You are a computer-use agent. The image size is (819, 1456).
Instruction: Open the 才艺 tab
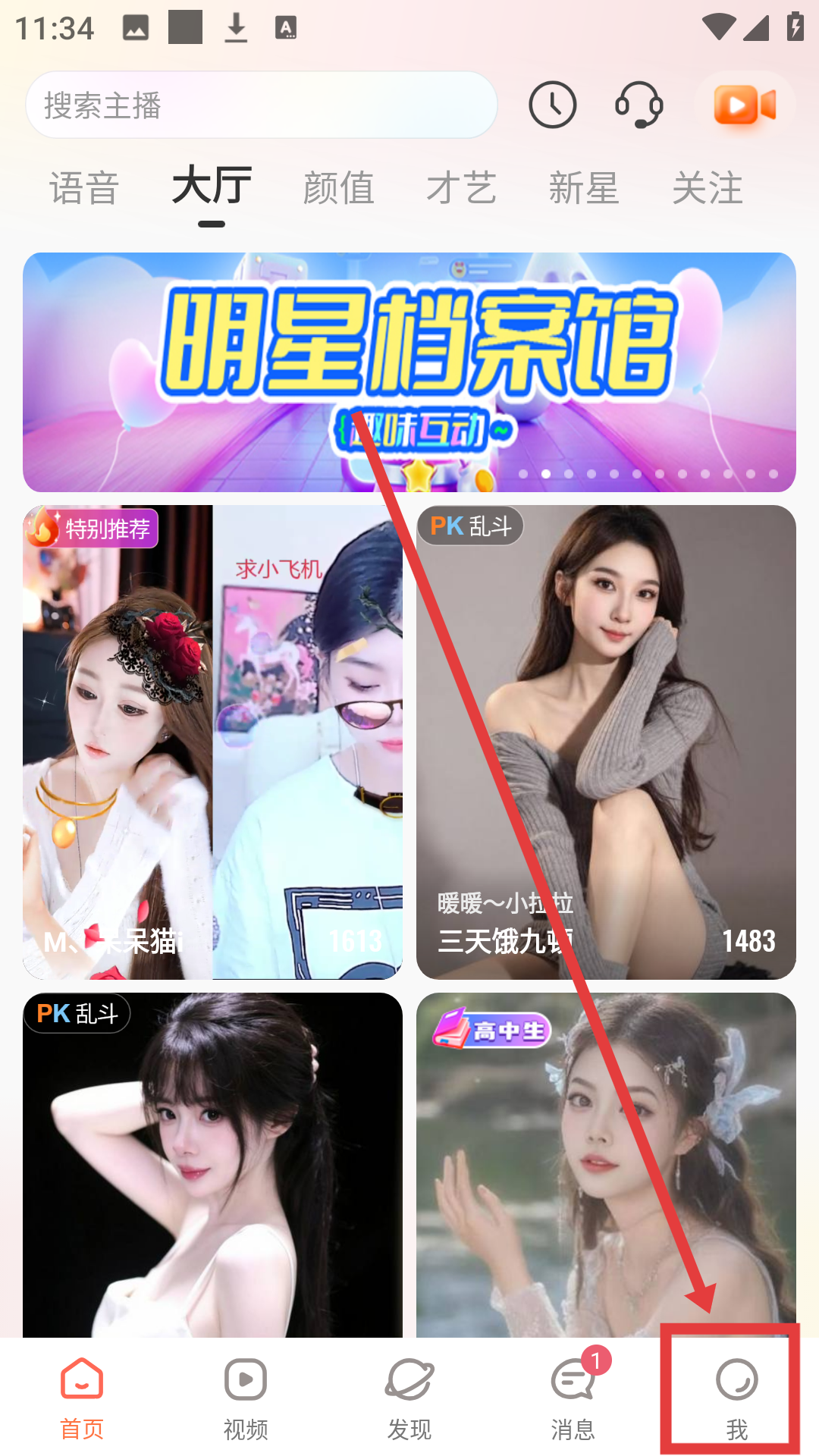coord(461,188)
